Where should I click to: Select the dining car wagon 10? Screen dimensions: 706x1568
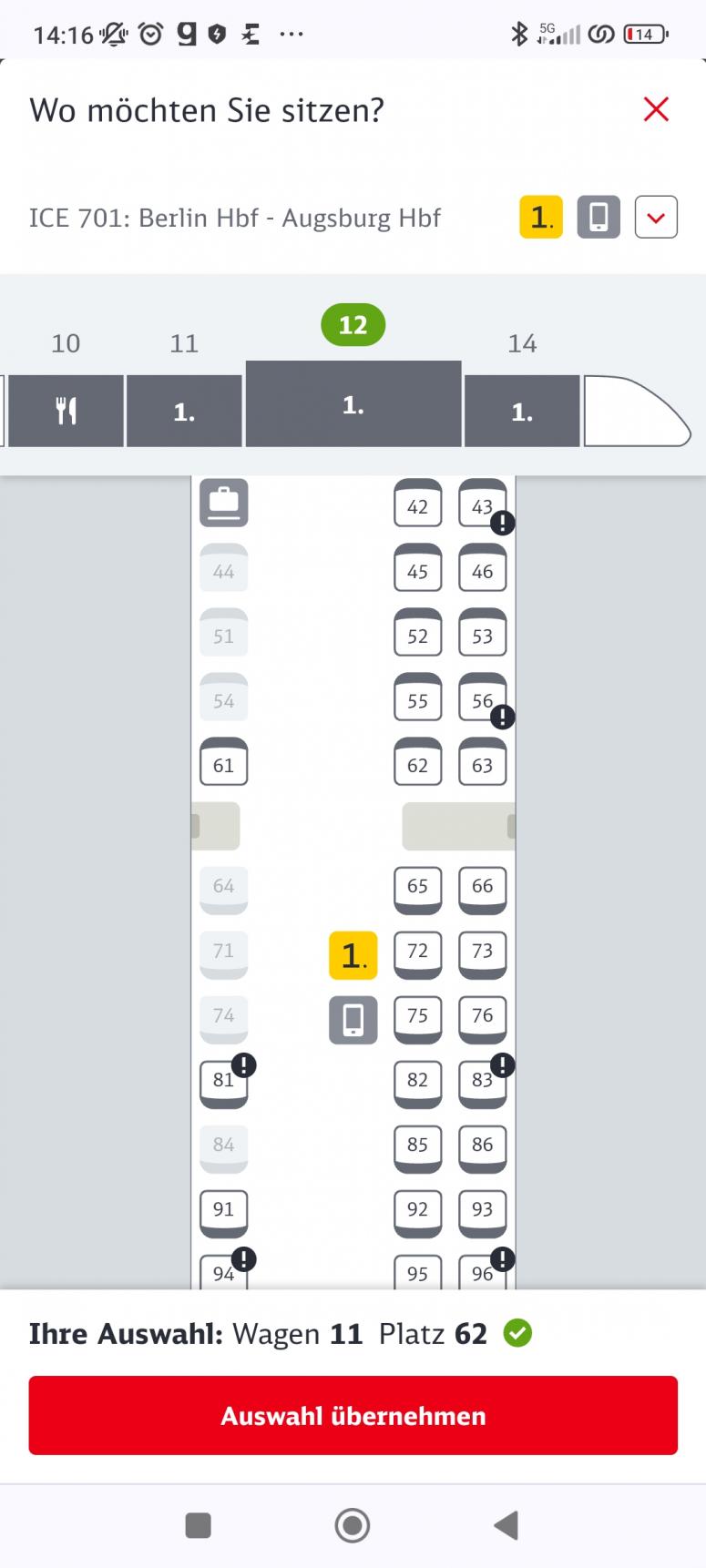click(x=67, y=412)
